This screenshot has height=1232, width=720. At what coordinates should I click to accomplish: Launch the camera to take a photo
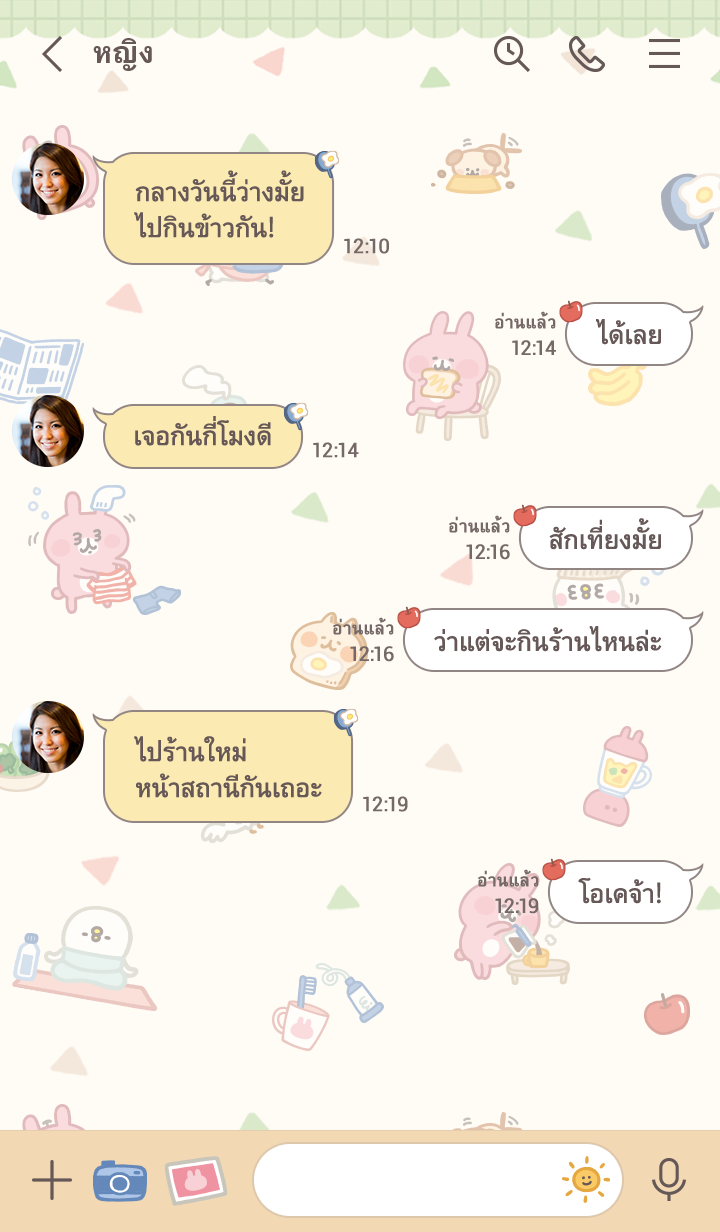(120, 1181)
